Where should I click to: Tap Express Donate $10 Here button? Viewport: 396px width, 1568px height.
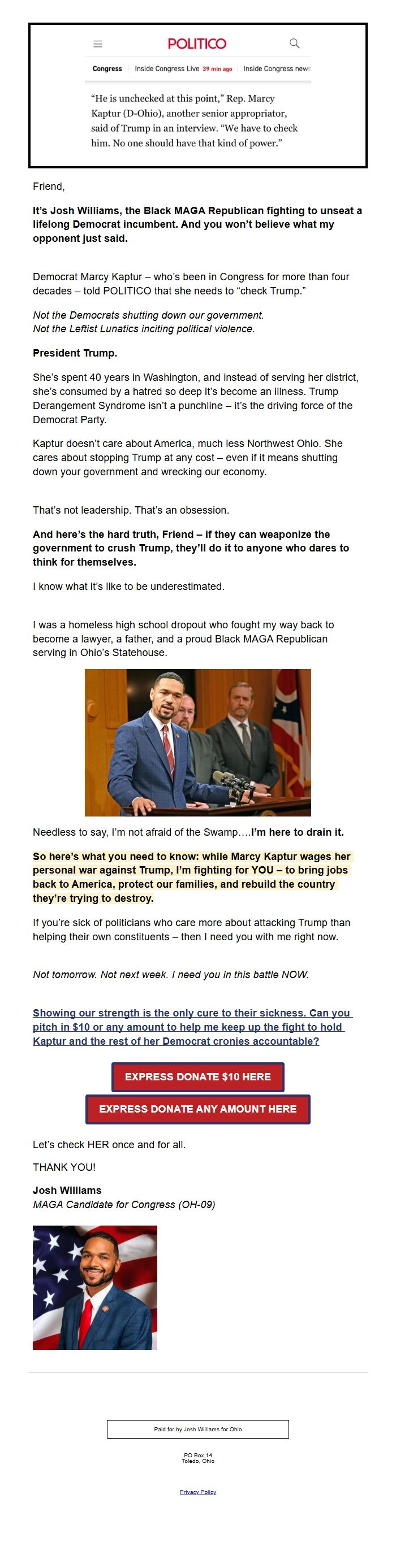pos(197,1077)
